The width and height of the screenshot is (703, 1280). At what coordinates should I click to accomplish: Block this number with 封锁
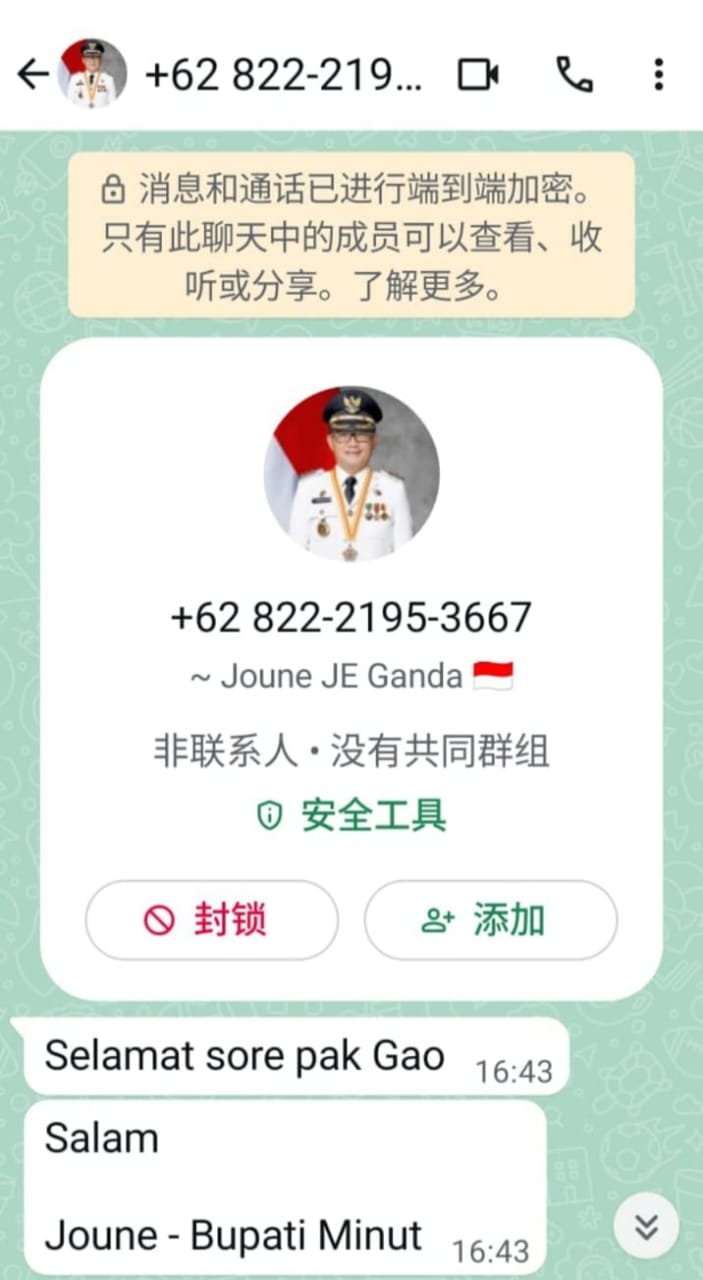click(211, 920)
